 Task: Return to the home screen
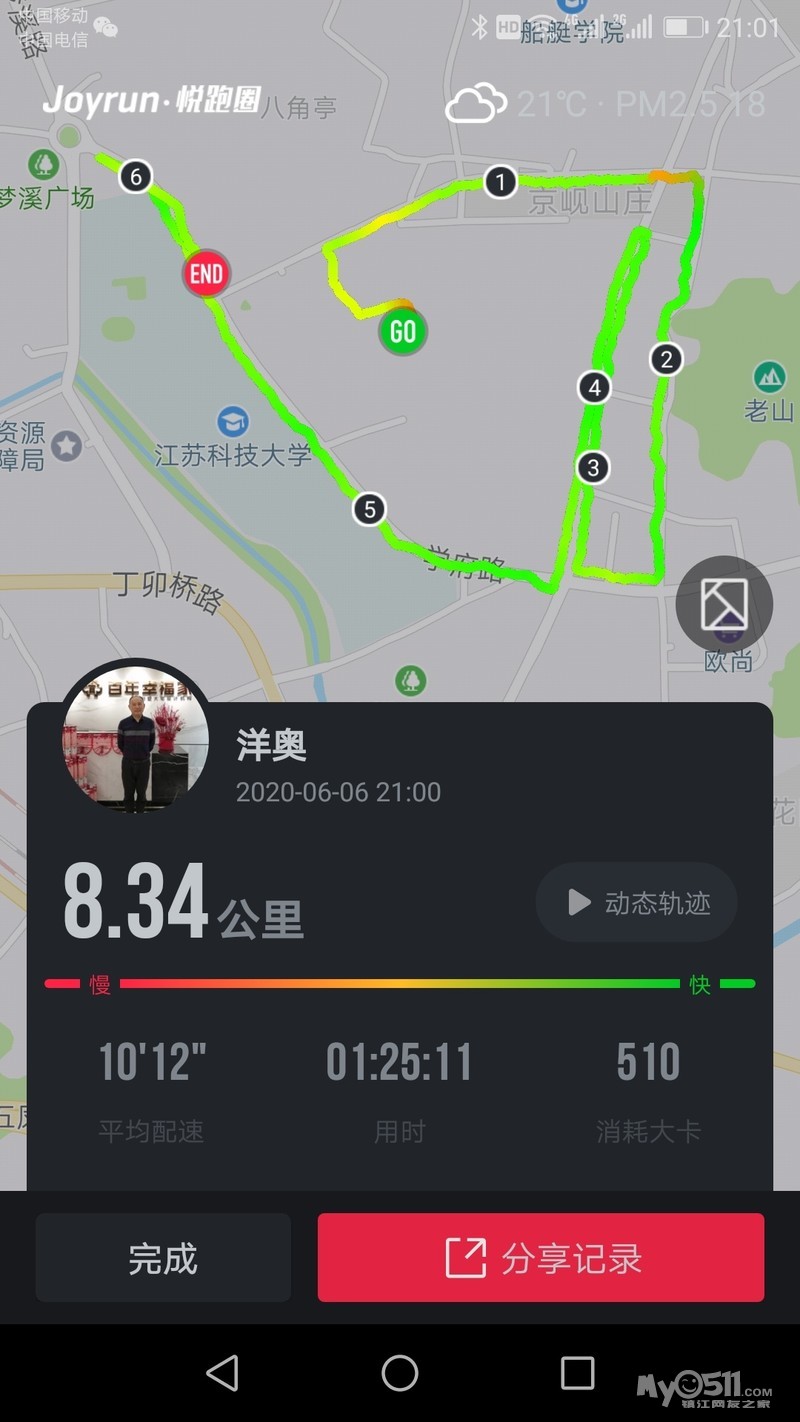400,1373
